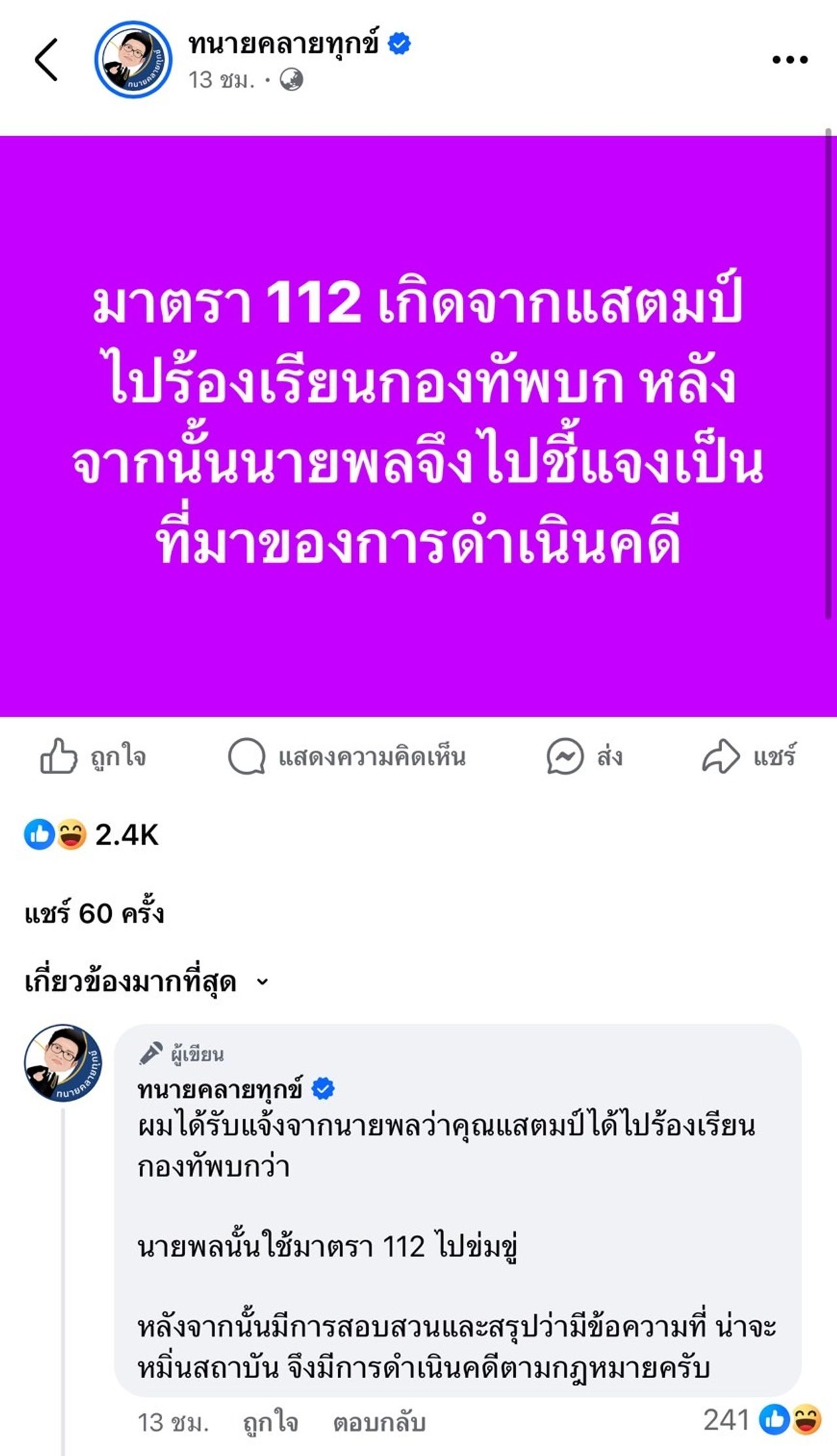
Task: Open the page's profile picture in header
Action: pos(133,59)
